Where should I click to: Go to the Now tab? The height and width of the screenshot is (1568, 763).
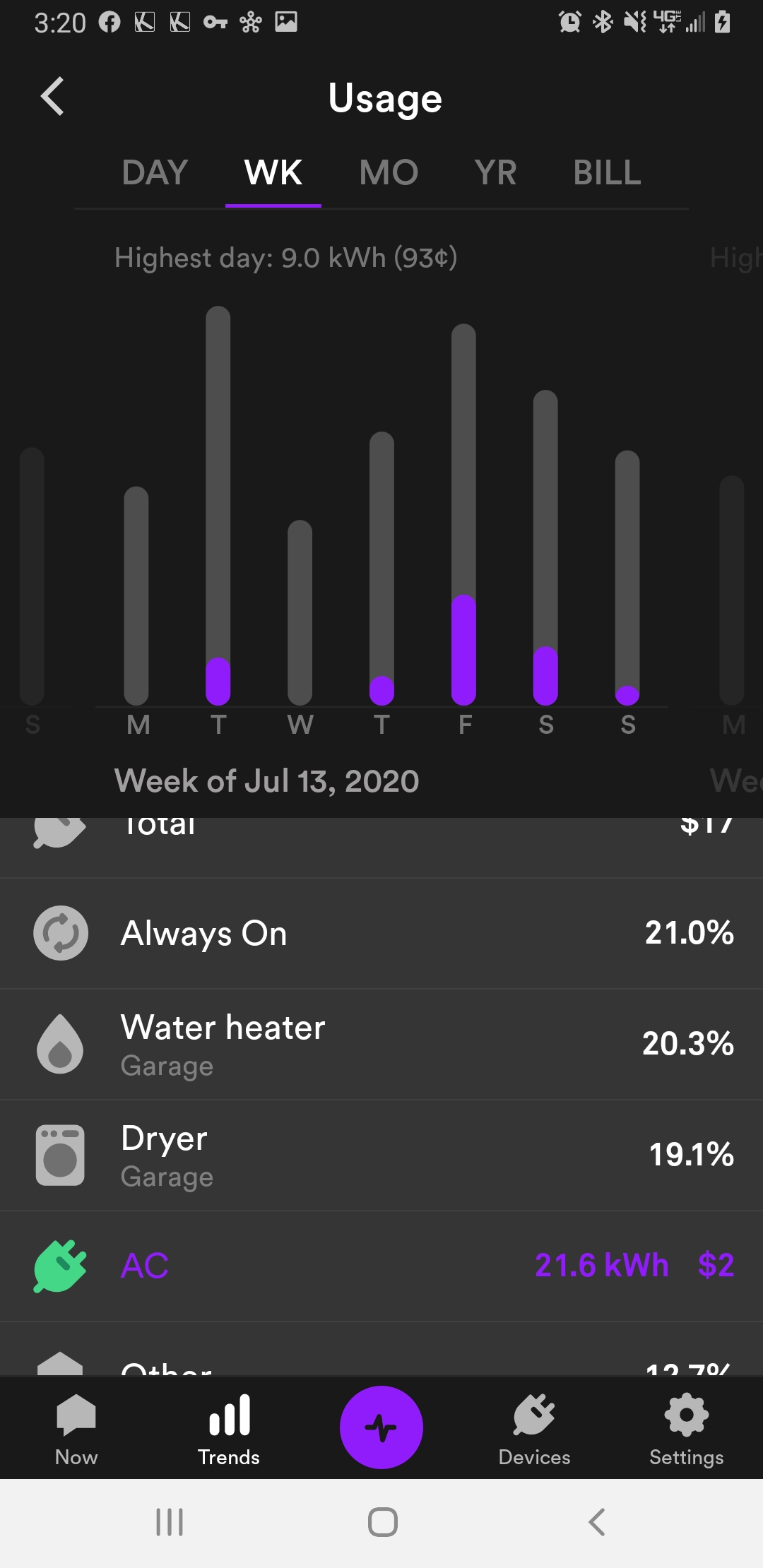(x=76, y=1428)
